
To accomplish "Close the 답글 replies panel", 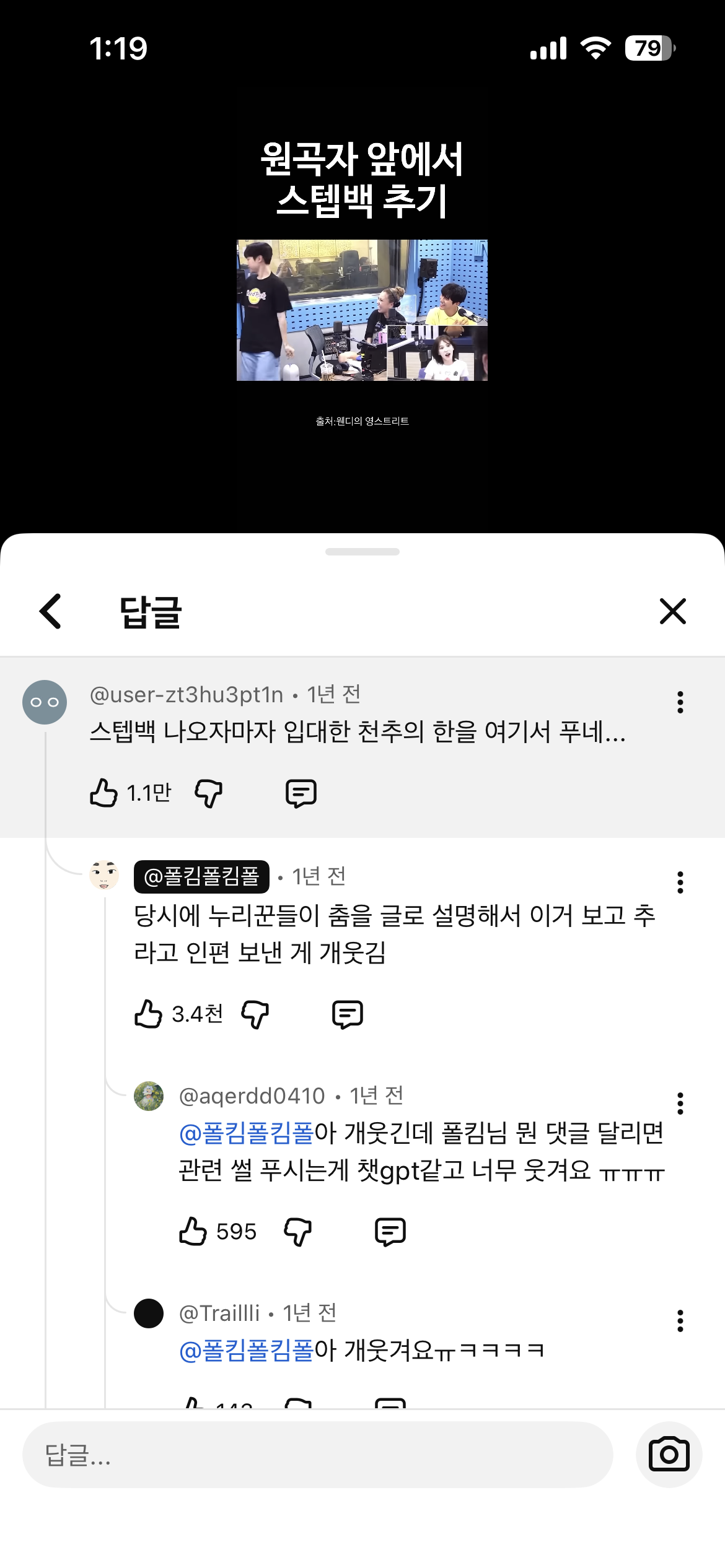I will pos(673,612).
